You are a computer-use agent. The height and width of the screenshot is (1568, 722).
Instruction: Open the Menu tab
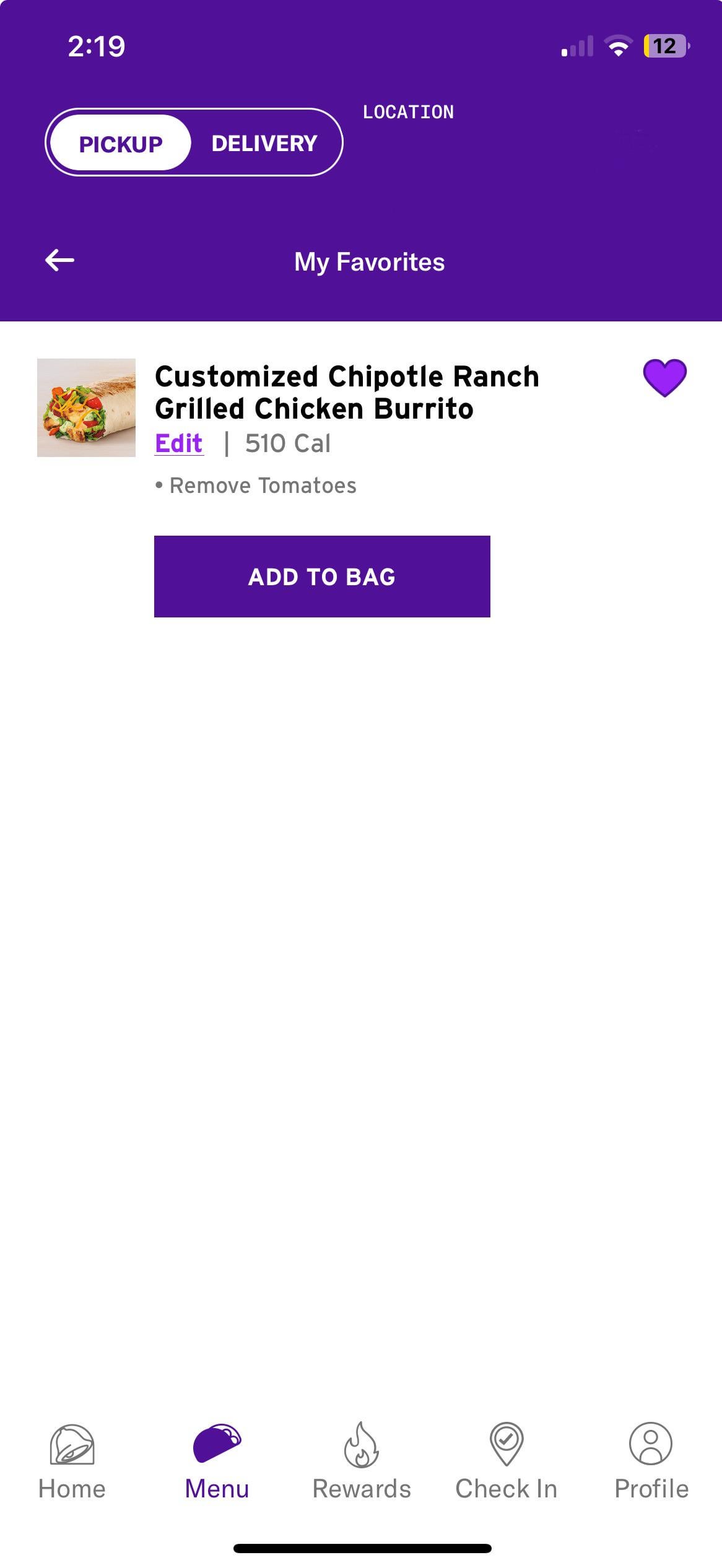coord(217,1461)
